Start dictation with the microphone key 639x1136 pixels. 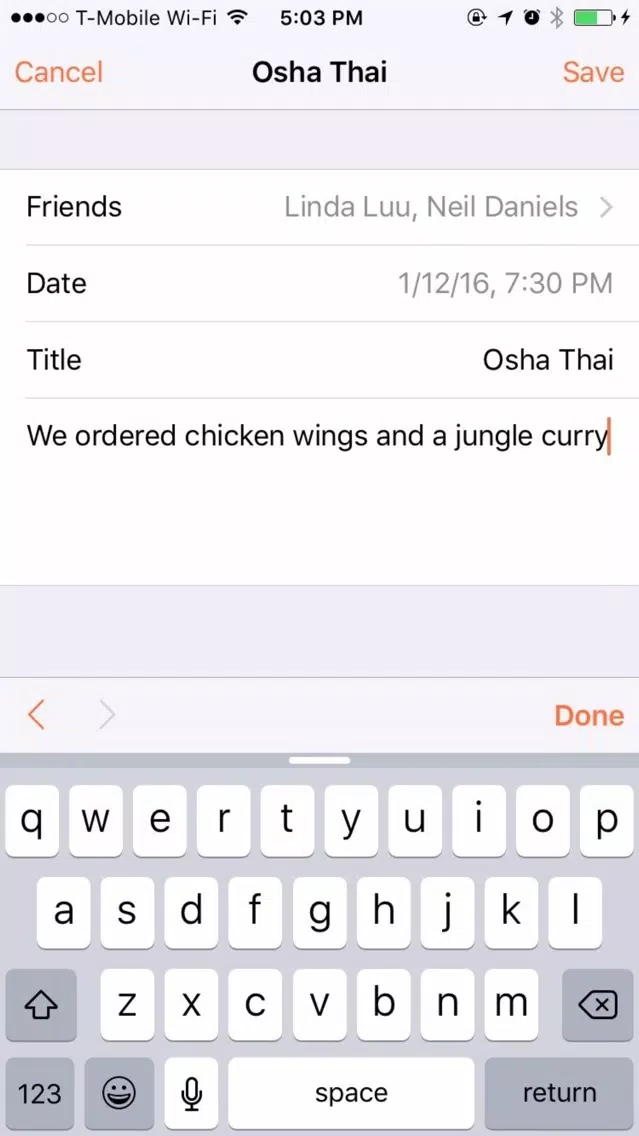pyautogui.click(x=191, y=1093)
